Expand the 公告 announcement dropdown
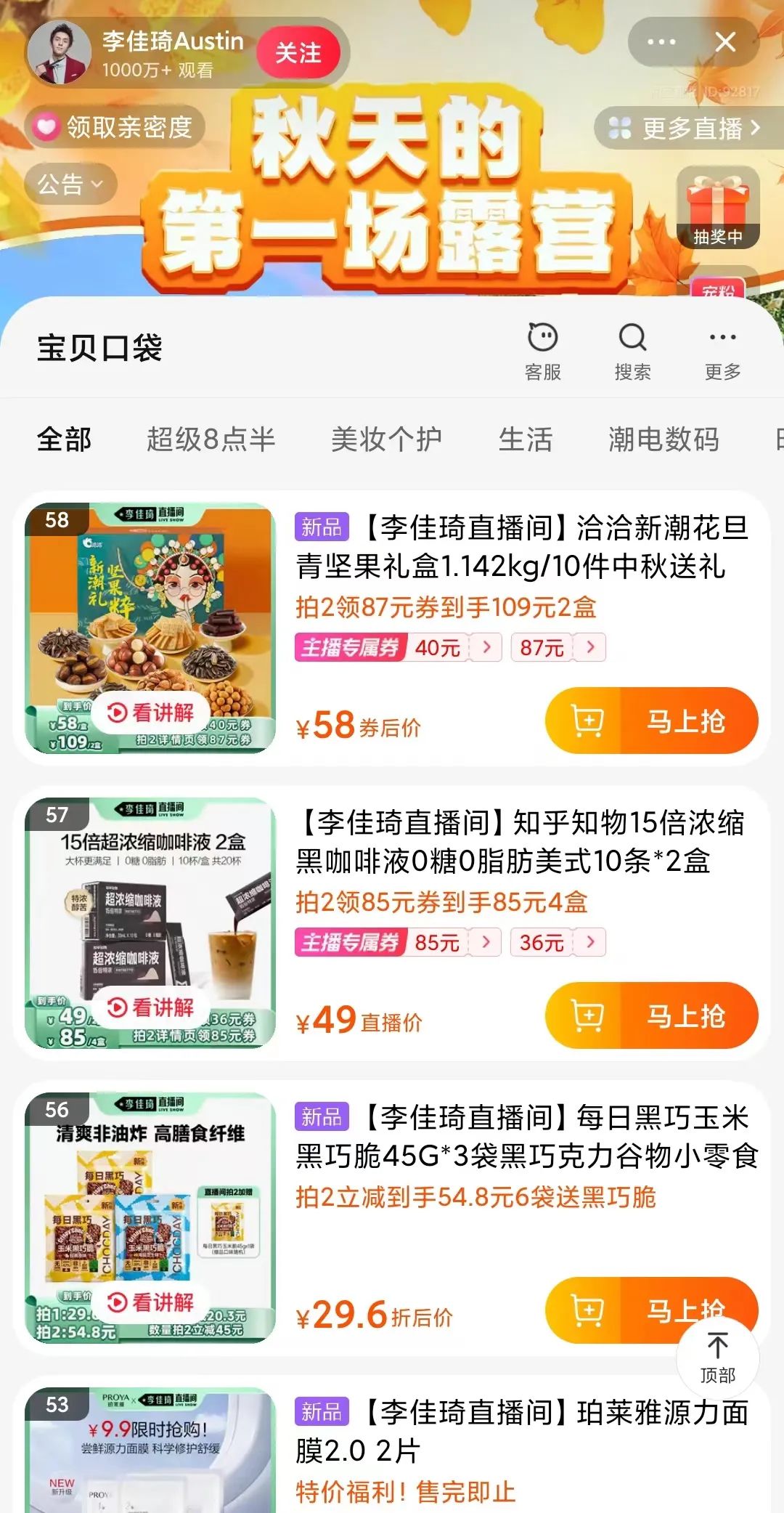784x1513 pixels. pyautogui.click(x=70, y=184)
